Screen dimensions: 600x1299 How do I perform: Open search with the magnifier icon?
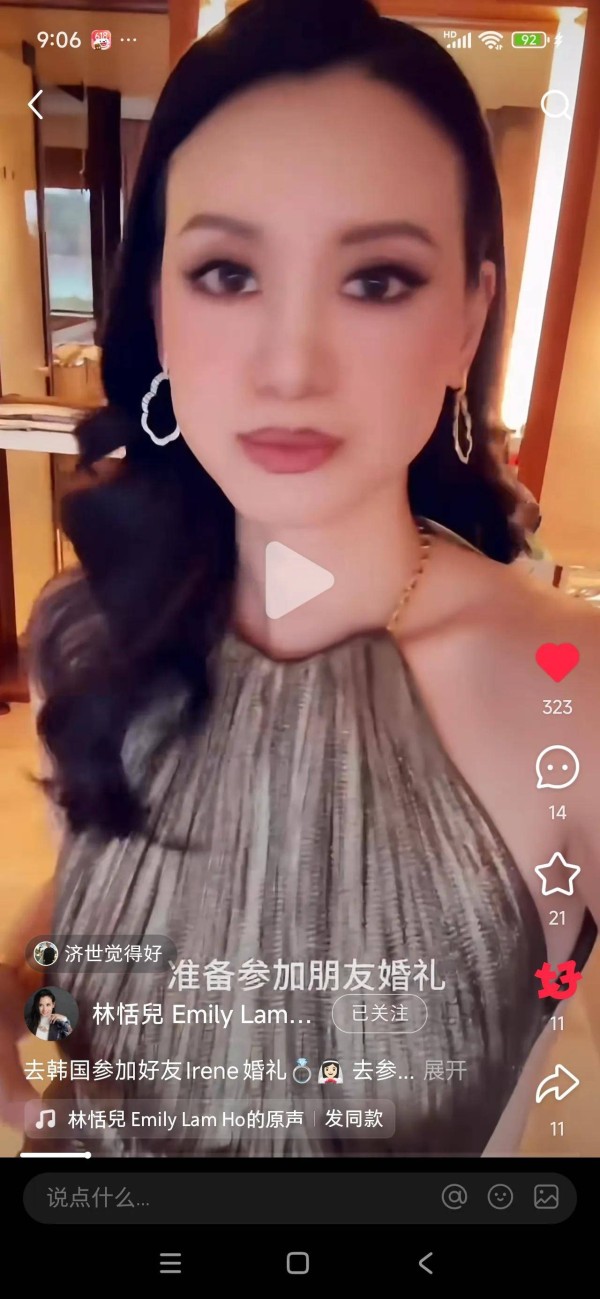[555, 104]
